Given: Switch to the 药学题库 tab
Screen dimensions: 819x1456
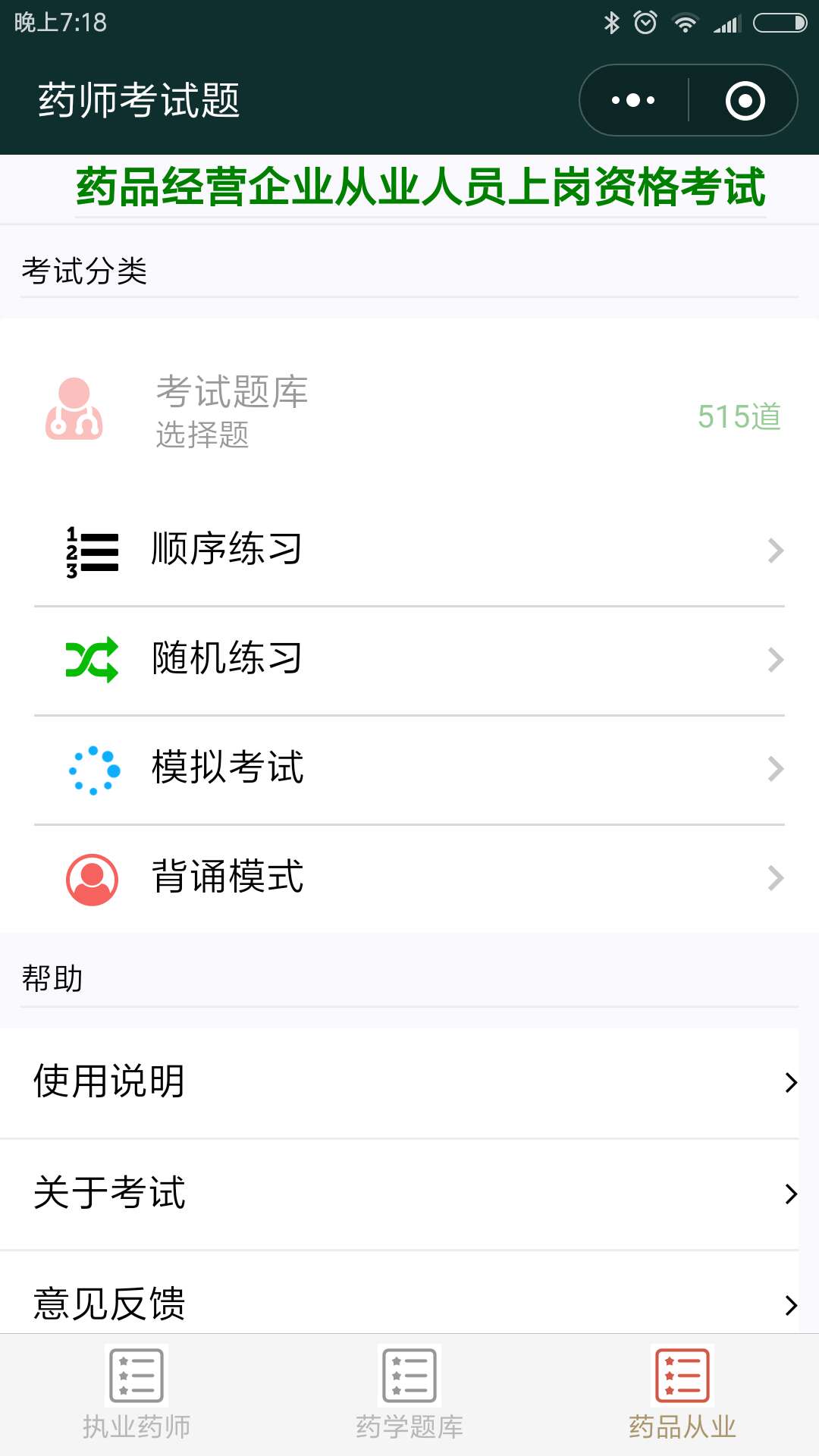Looking at the screenshot, I should coord(409,1394).
